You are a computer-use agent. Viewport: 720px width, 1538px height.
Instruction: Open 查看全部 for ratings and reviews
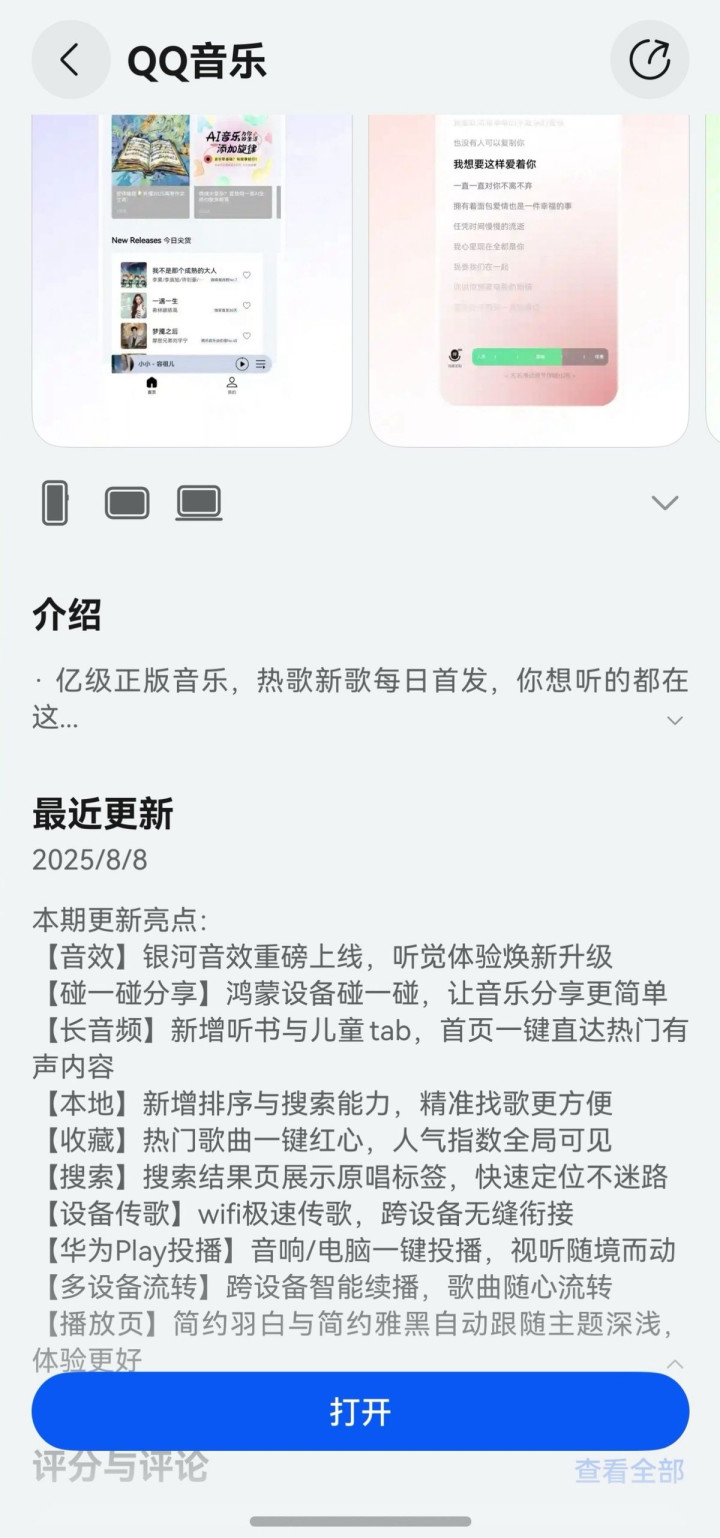point(629,1471)
